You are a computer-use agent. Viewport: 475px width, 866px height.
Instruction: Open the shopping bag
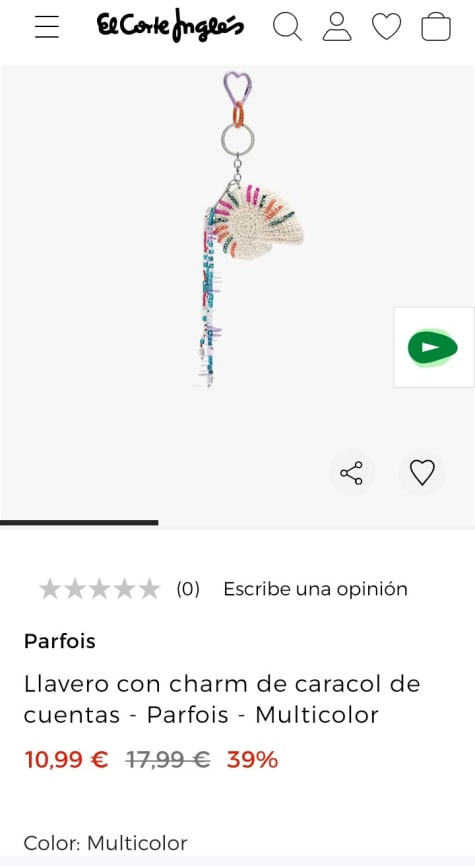(436, 26)
